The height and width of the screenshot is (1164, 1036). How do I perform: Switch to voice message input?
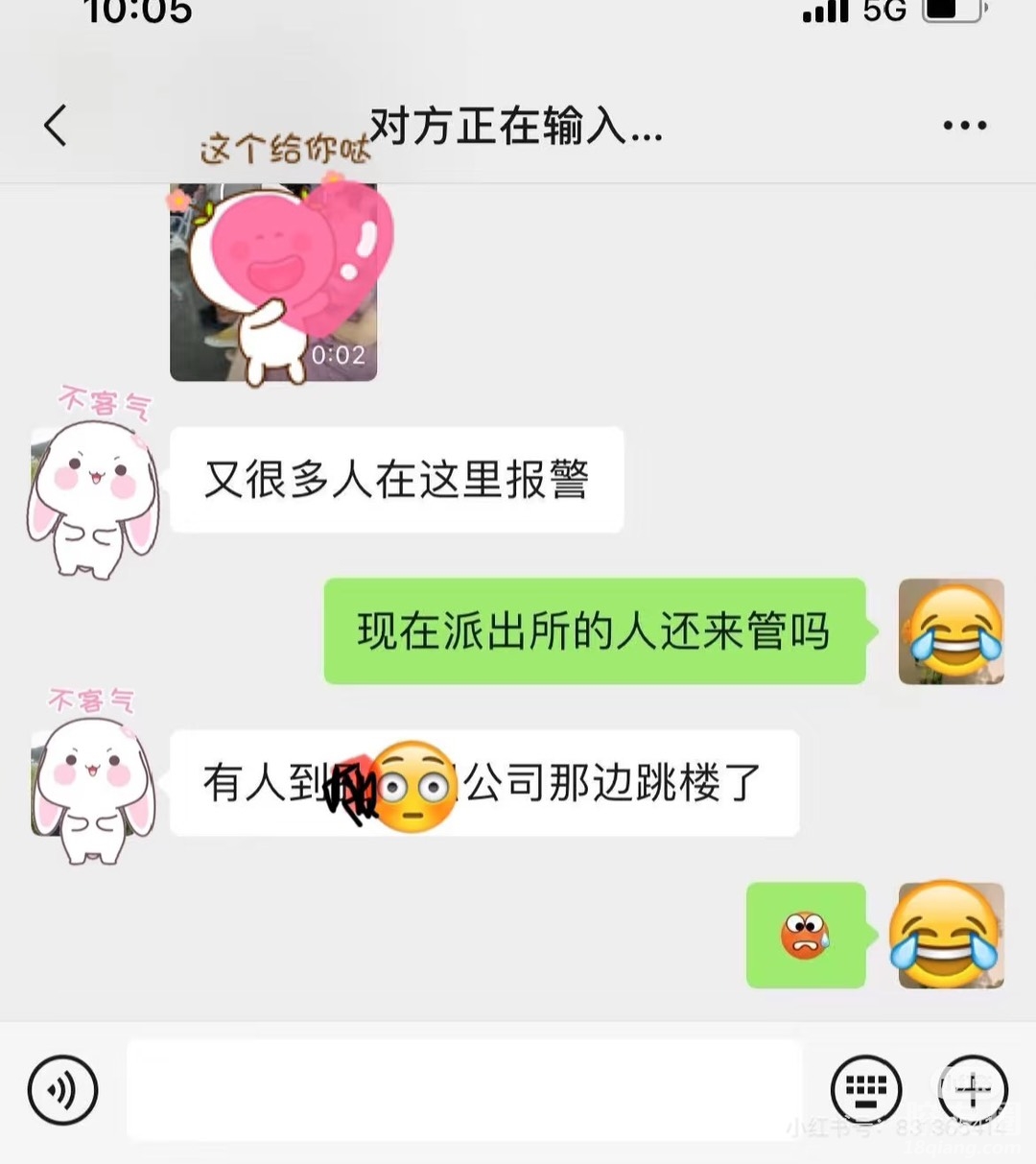coord(63,1090)
